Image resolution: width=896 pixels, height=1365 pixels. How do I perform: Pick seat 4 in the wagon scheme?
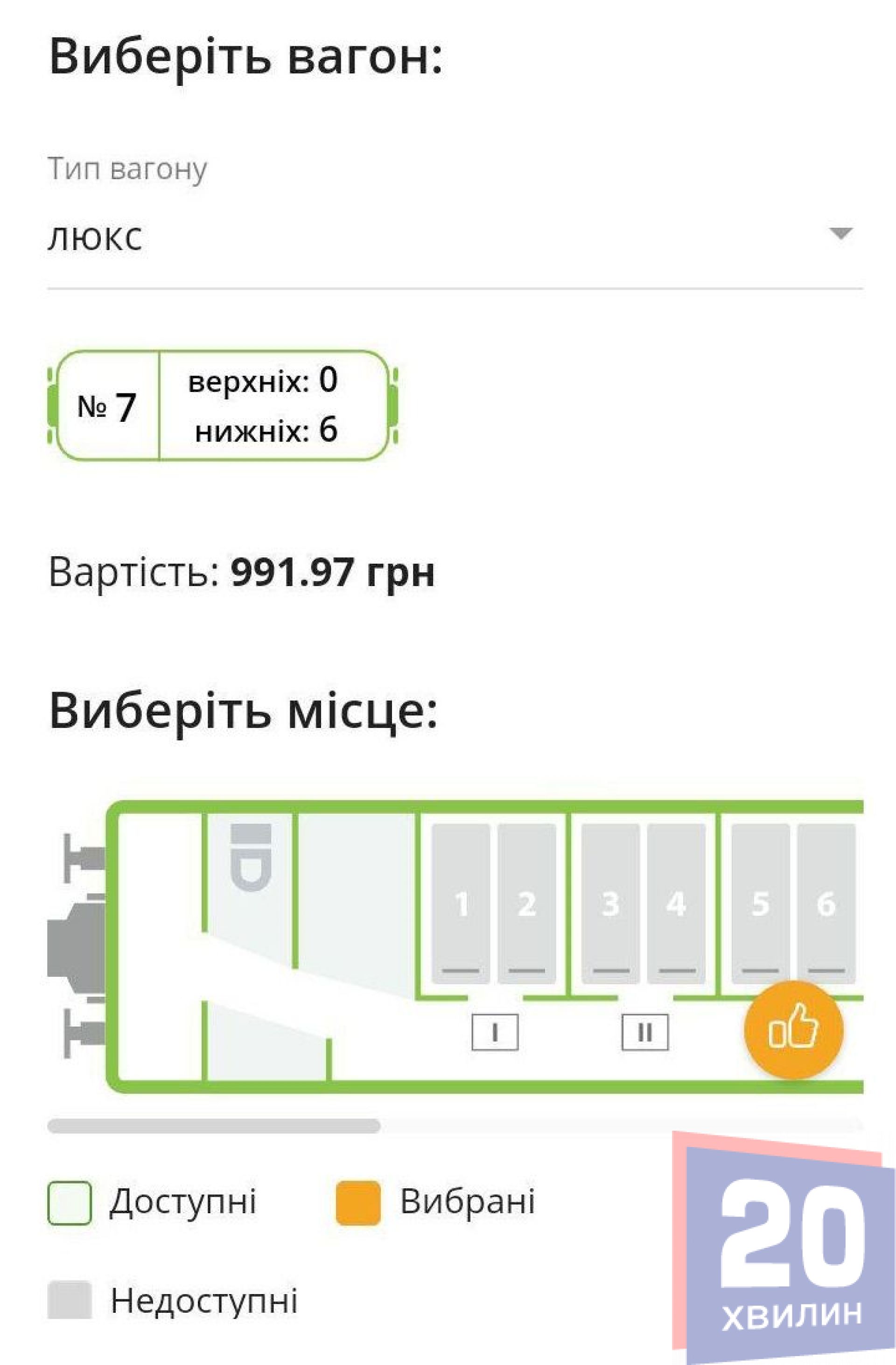tap(676, 904)
